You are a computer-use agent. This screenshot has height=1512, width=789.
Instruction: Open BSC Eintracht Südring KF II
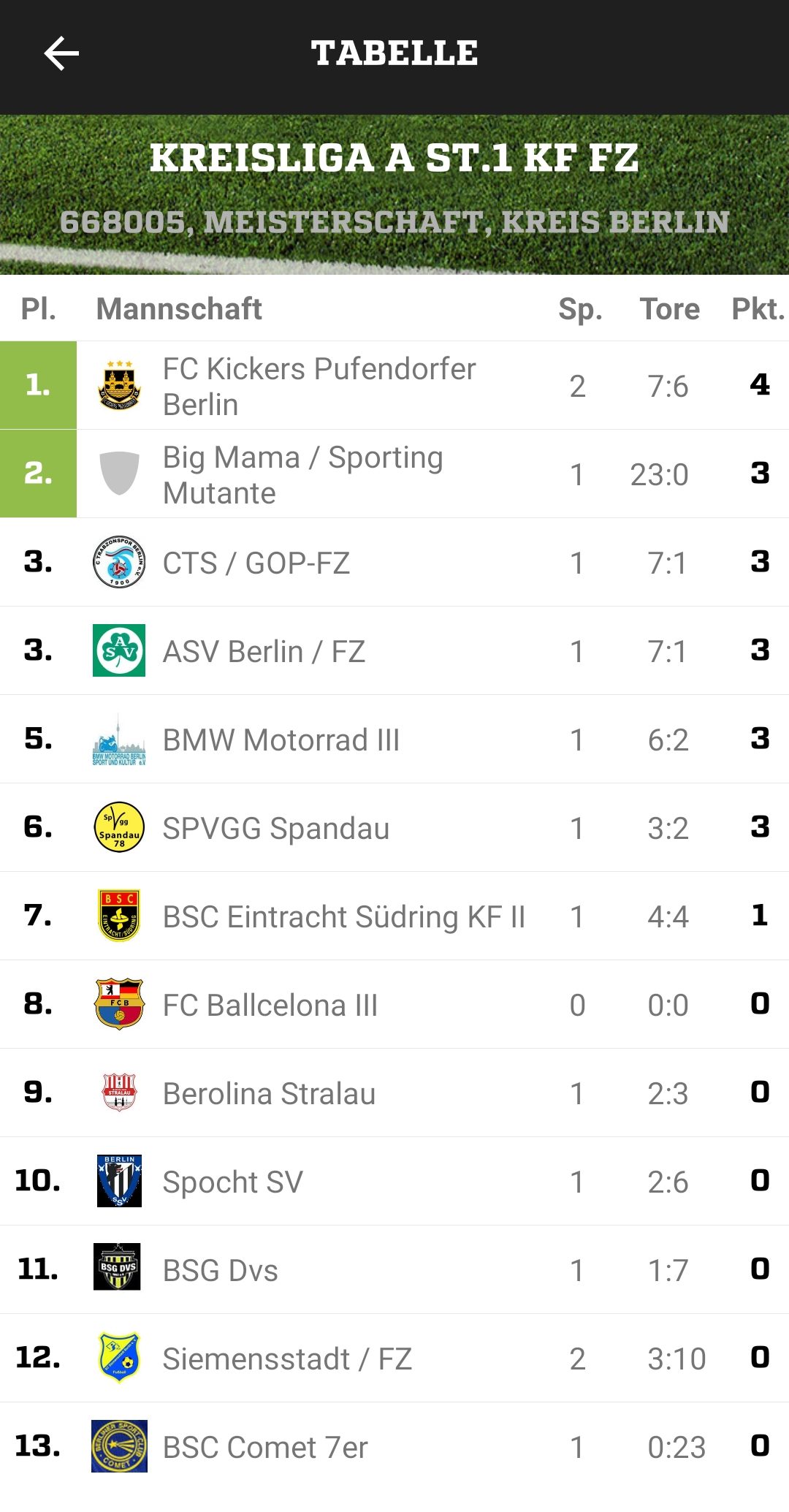coord(394,916)
